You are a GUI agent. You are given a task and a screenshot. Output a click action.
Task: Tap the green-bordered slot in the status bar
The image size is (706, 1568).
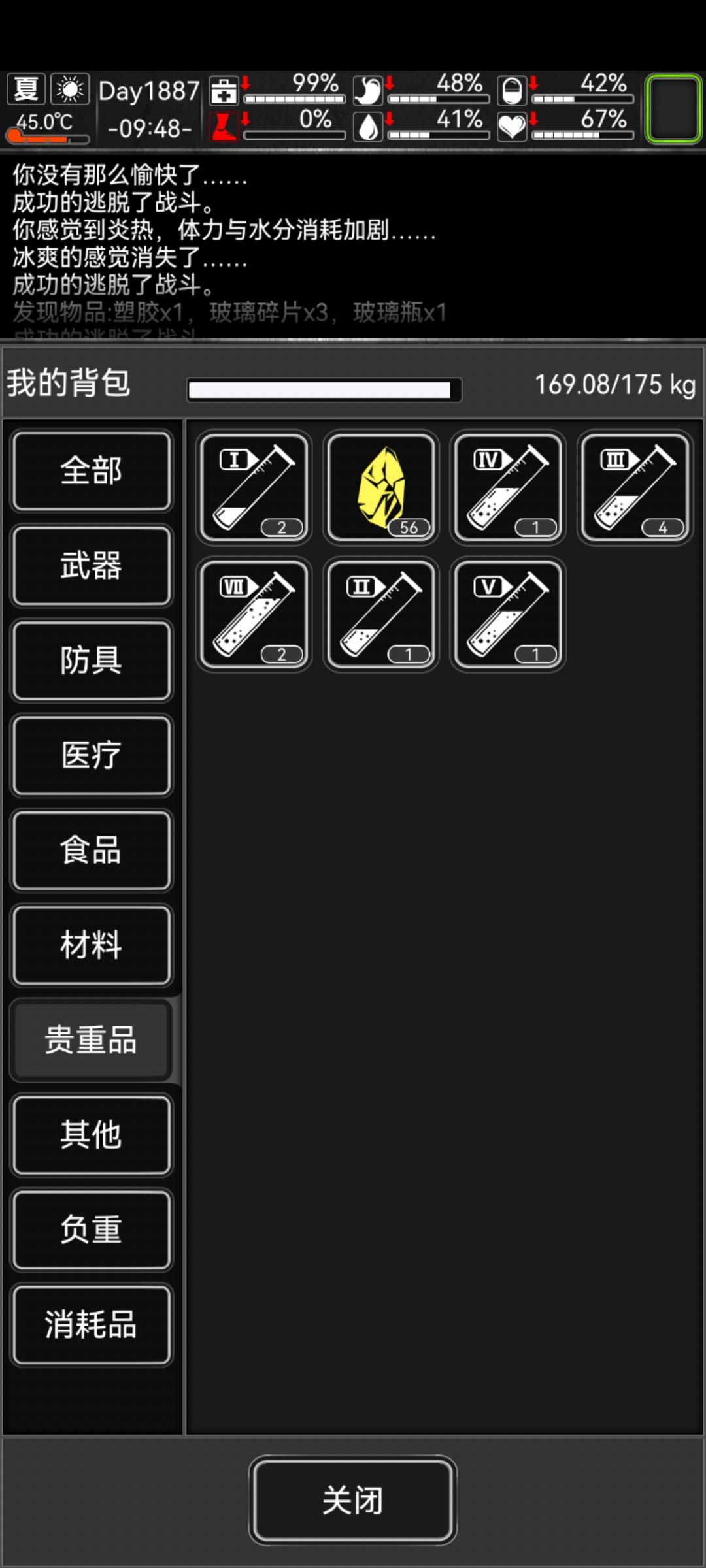tap(673, 108)
